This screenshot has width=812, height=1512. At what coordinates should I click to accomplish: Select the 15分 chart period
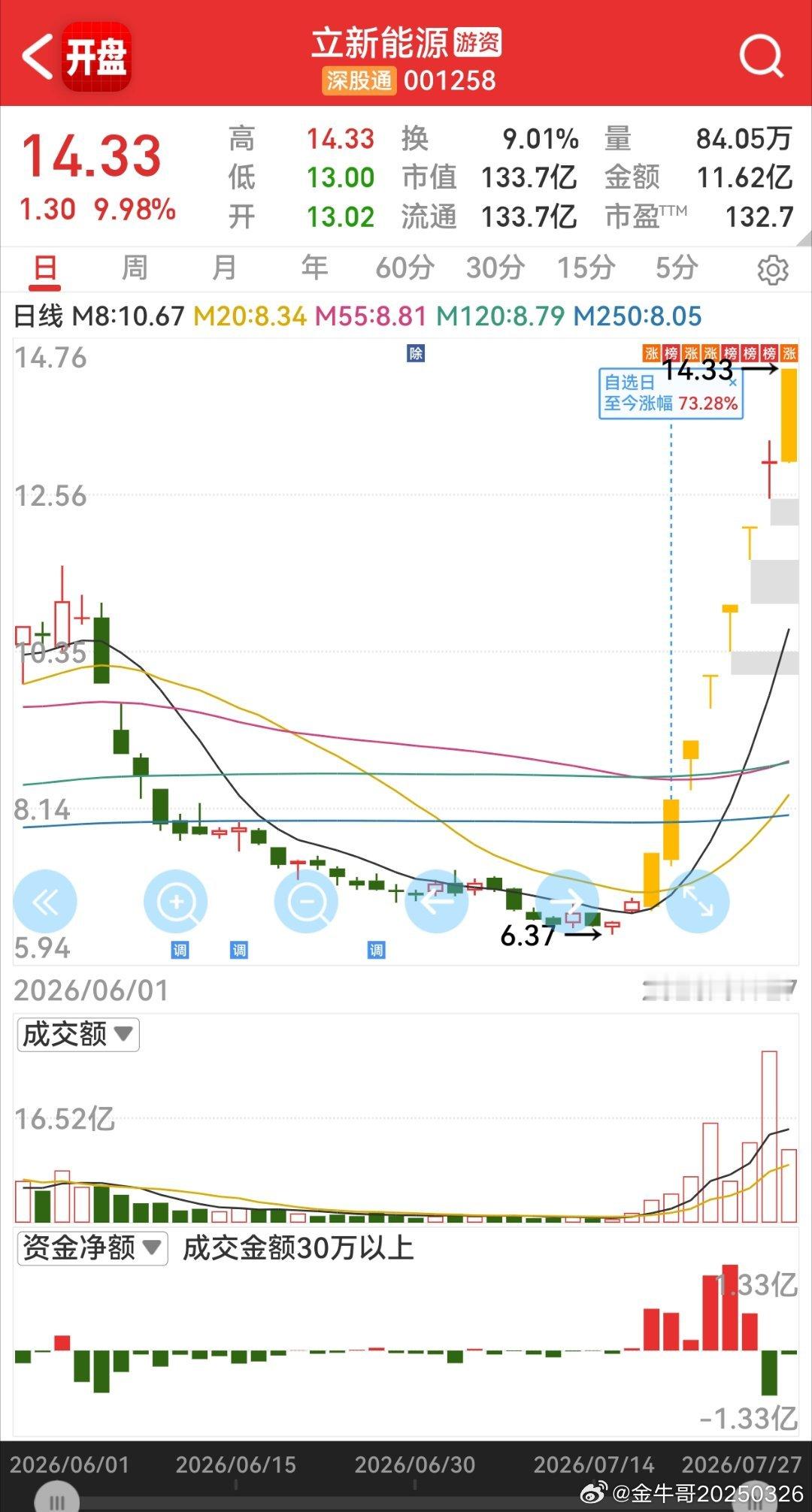[x=586, y=268]
